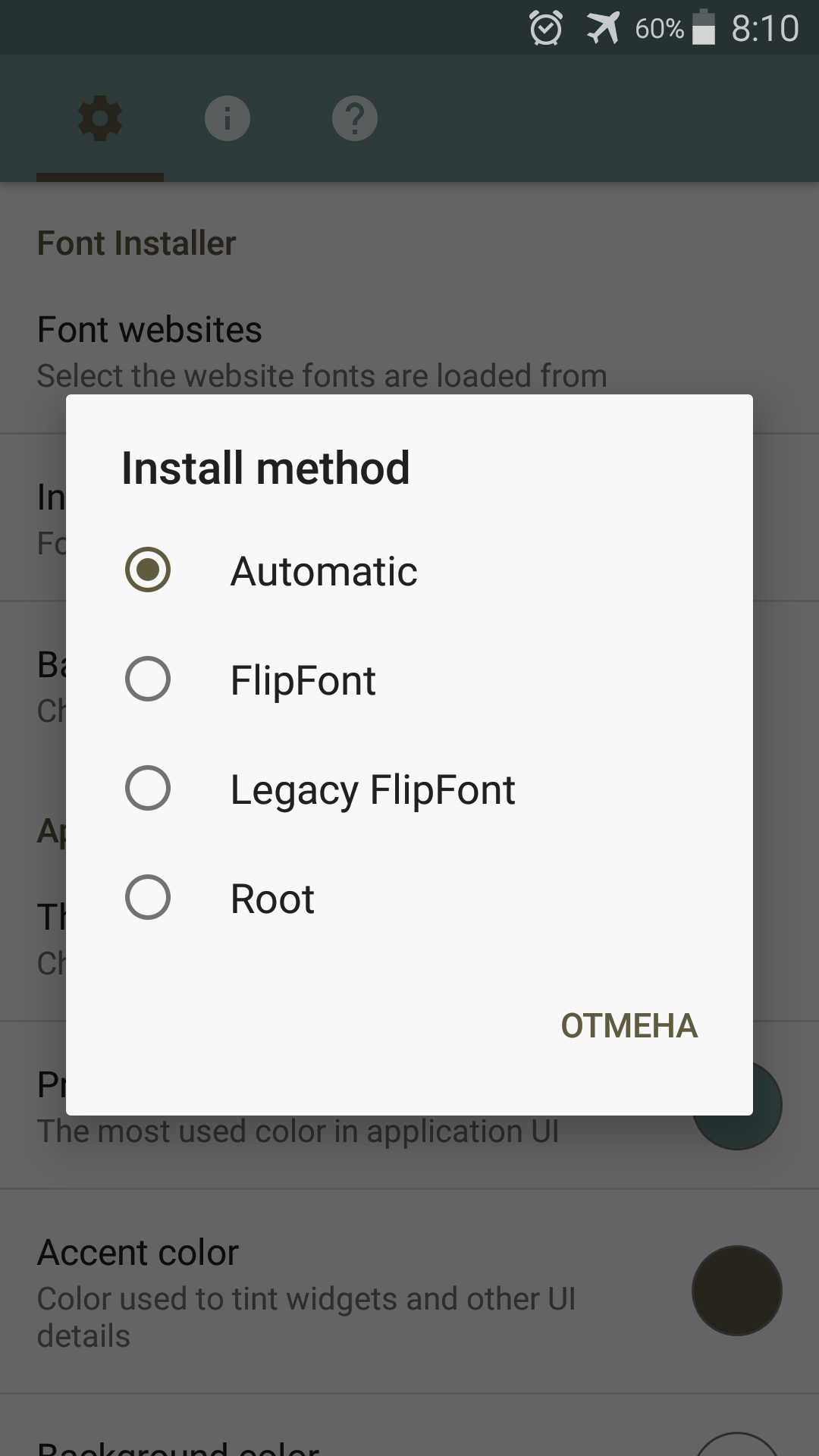The image size is (819, 1456).
Task: Tap ОТМЕНА to cancel the dialog
Action: coord(629,1025)
